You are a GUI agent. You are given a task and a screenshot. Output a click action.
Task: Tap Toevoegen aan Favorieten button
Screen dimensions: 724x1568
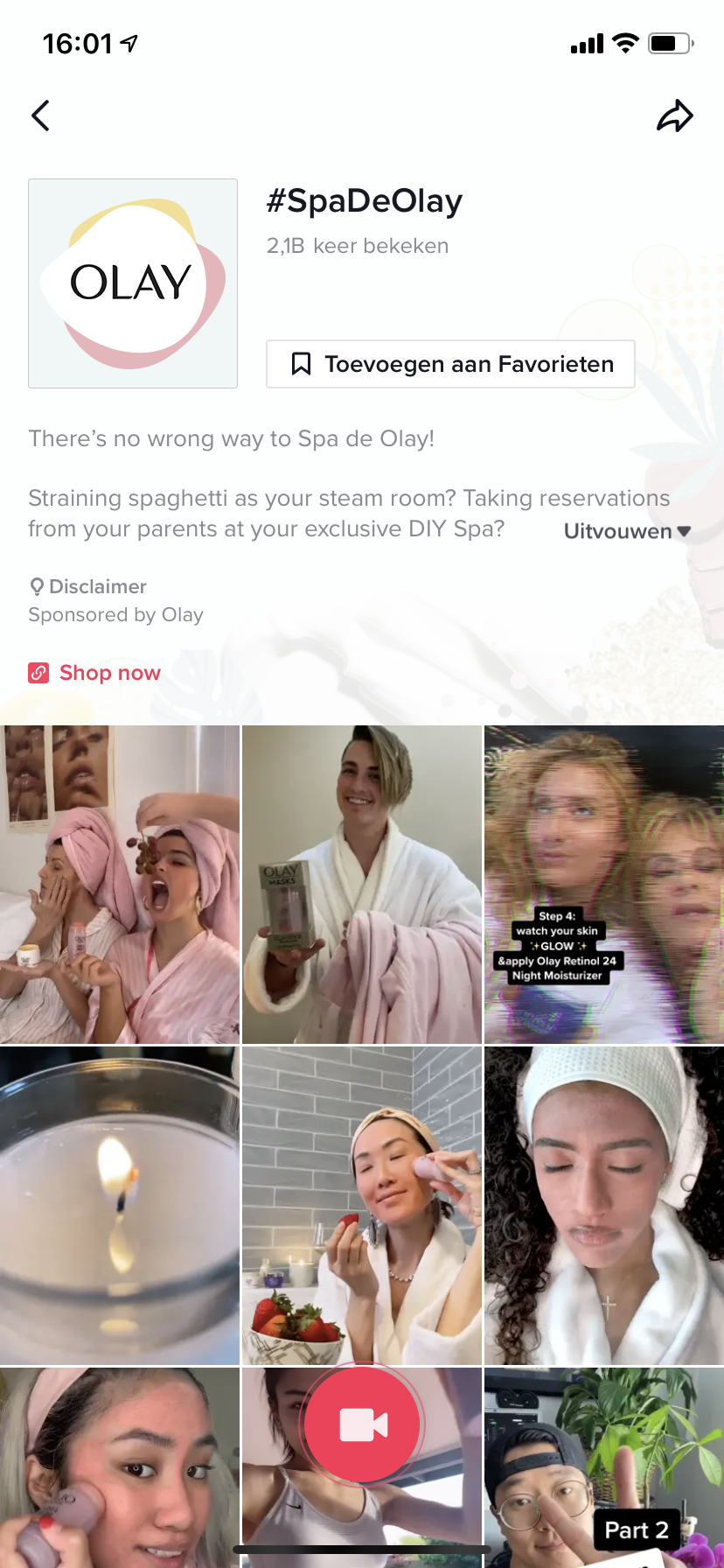click(450, 364)
